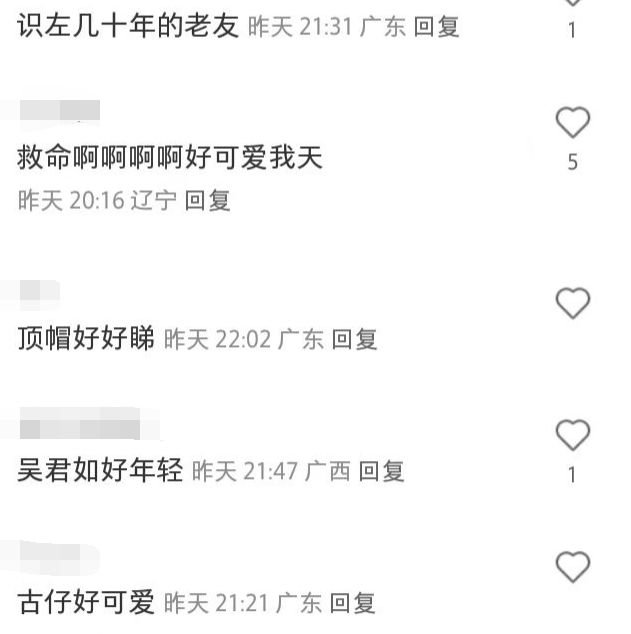Viewport: 631px width, 634px height.
Task: Reply to the comment 吴君如好年轻
Action: click(x=382, y=471)
